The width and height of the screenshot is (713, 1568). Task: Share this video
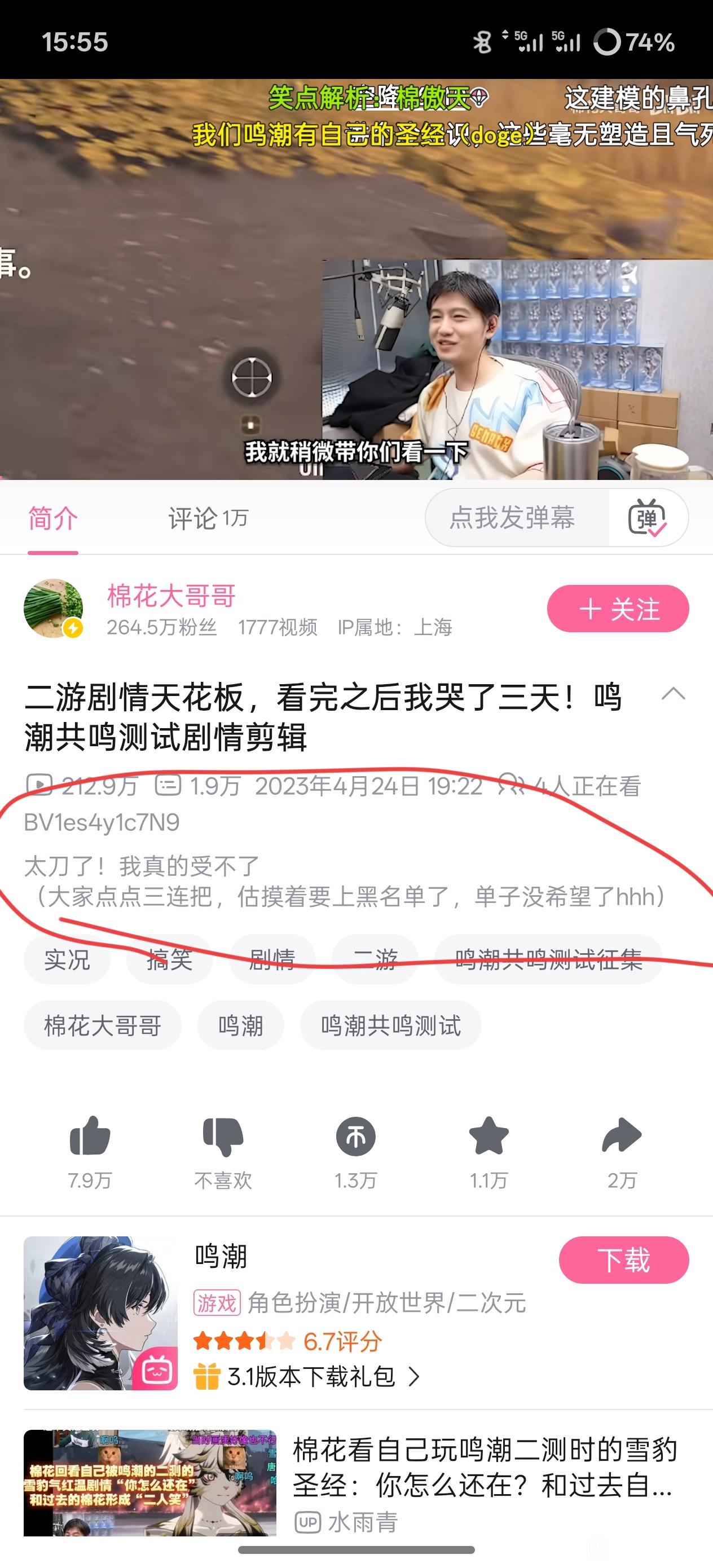622,1136
